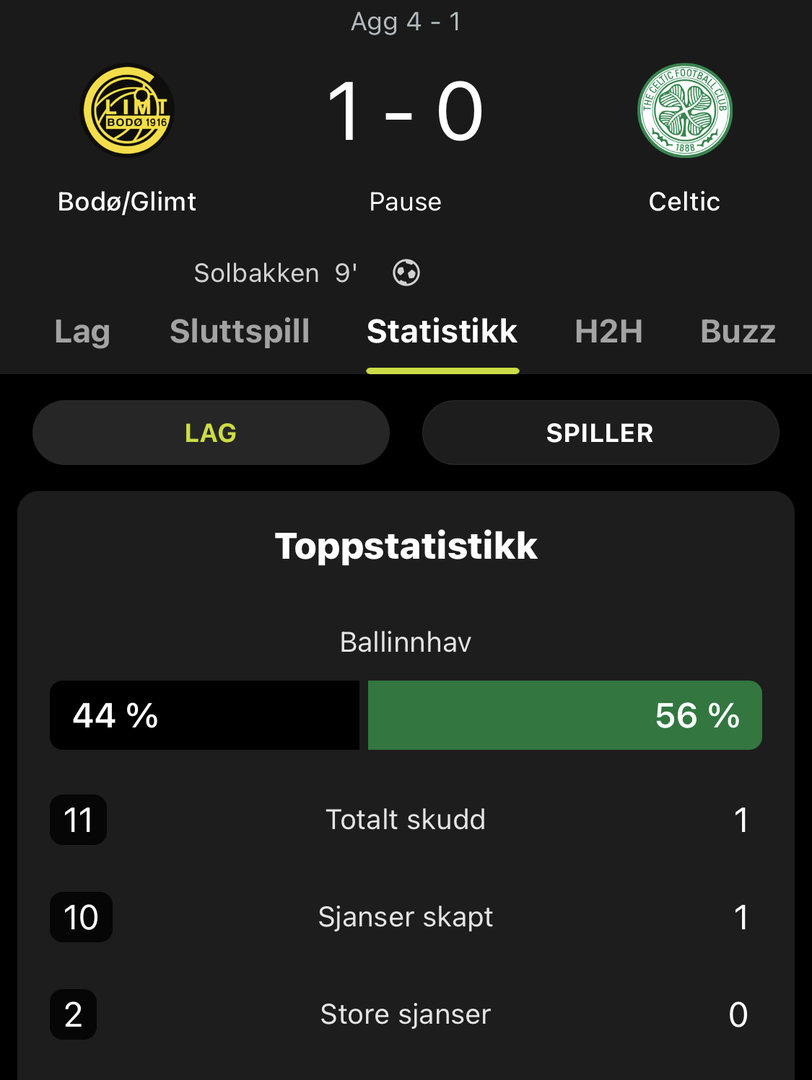Open the Celtic team page
Image resolution: width=812 pixels, height=1080 pixels.
(684, 112)
